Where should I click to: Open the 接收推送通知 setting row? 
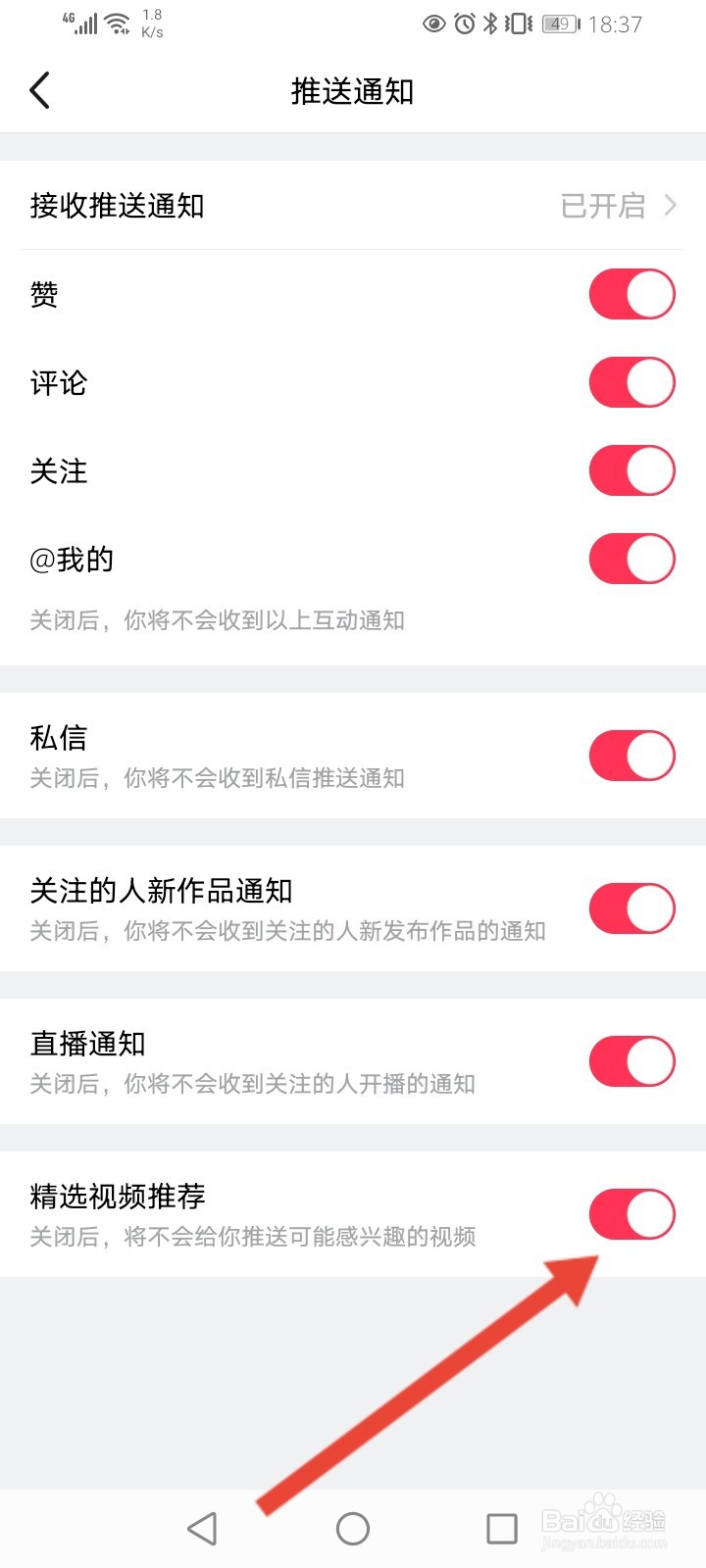coord(353,206)
